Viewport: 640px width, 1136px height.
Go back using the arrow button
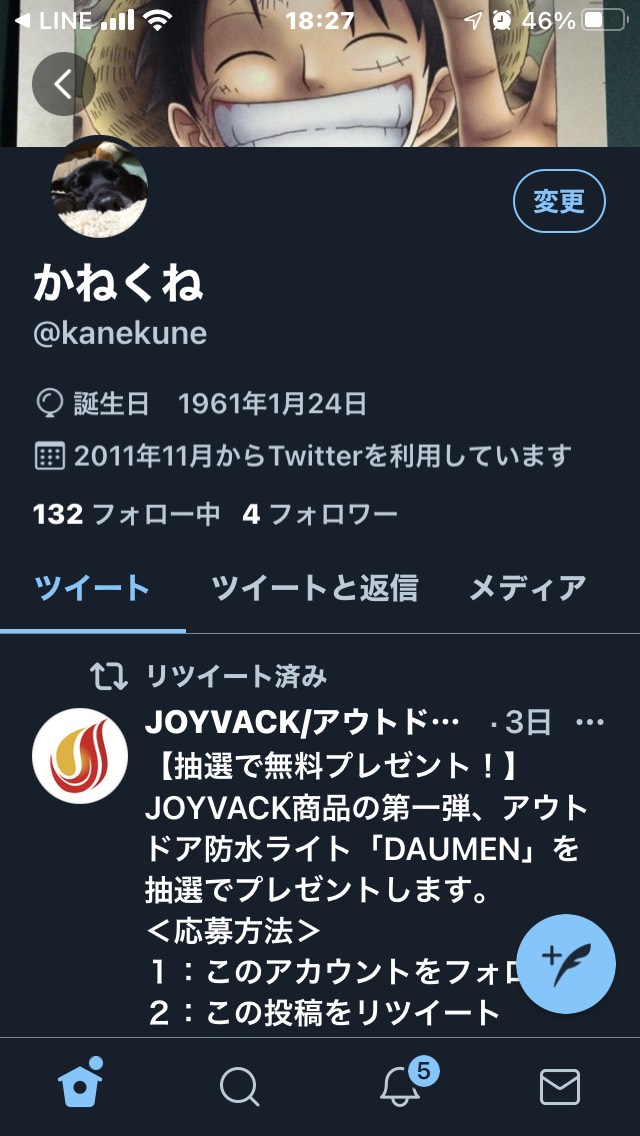[x=64, y=84]
